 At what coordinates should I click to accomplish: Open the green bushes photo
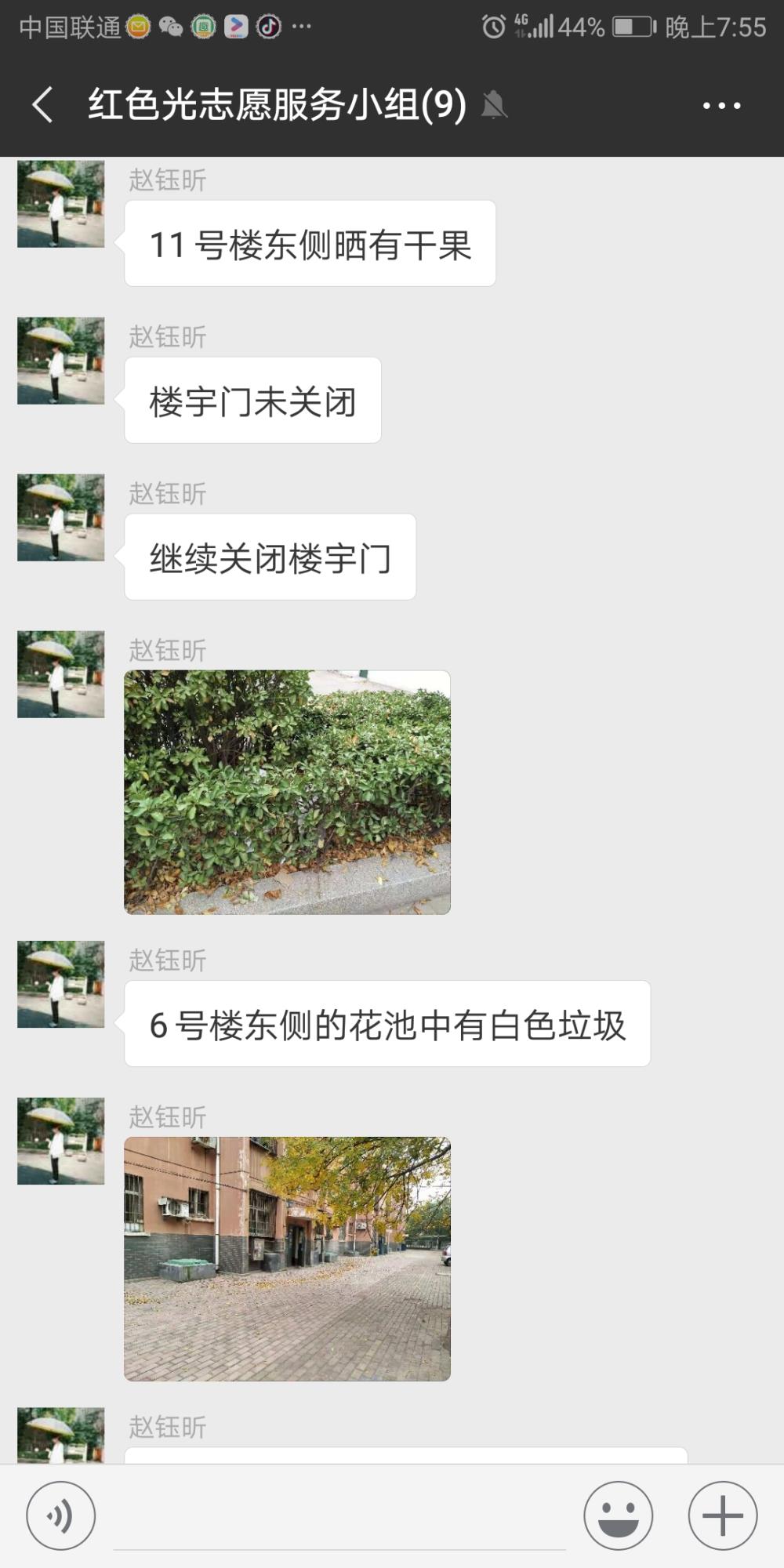[287, 792]
